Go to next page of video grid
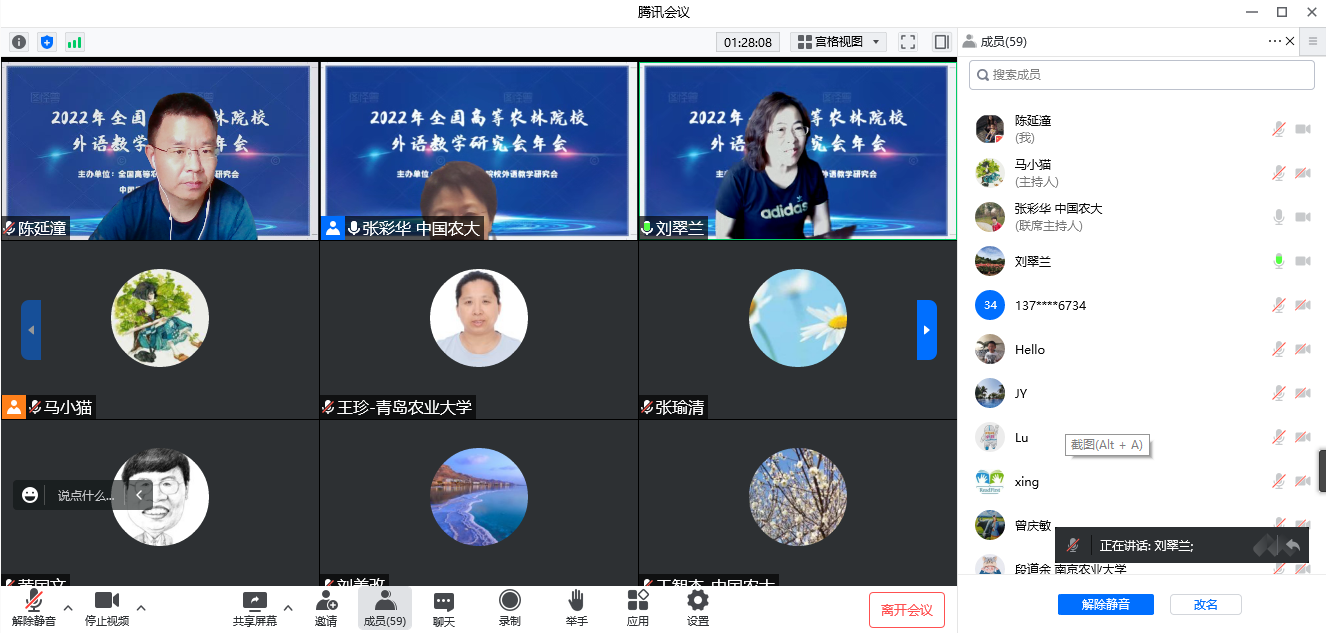 tap(926, 330)
